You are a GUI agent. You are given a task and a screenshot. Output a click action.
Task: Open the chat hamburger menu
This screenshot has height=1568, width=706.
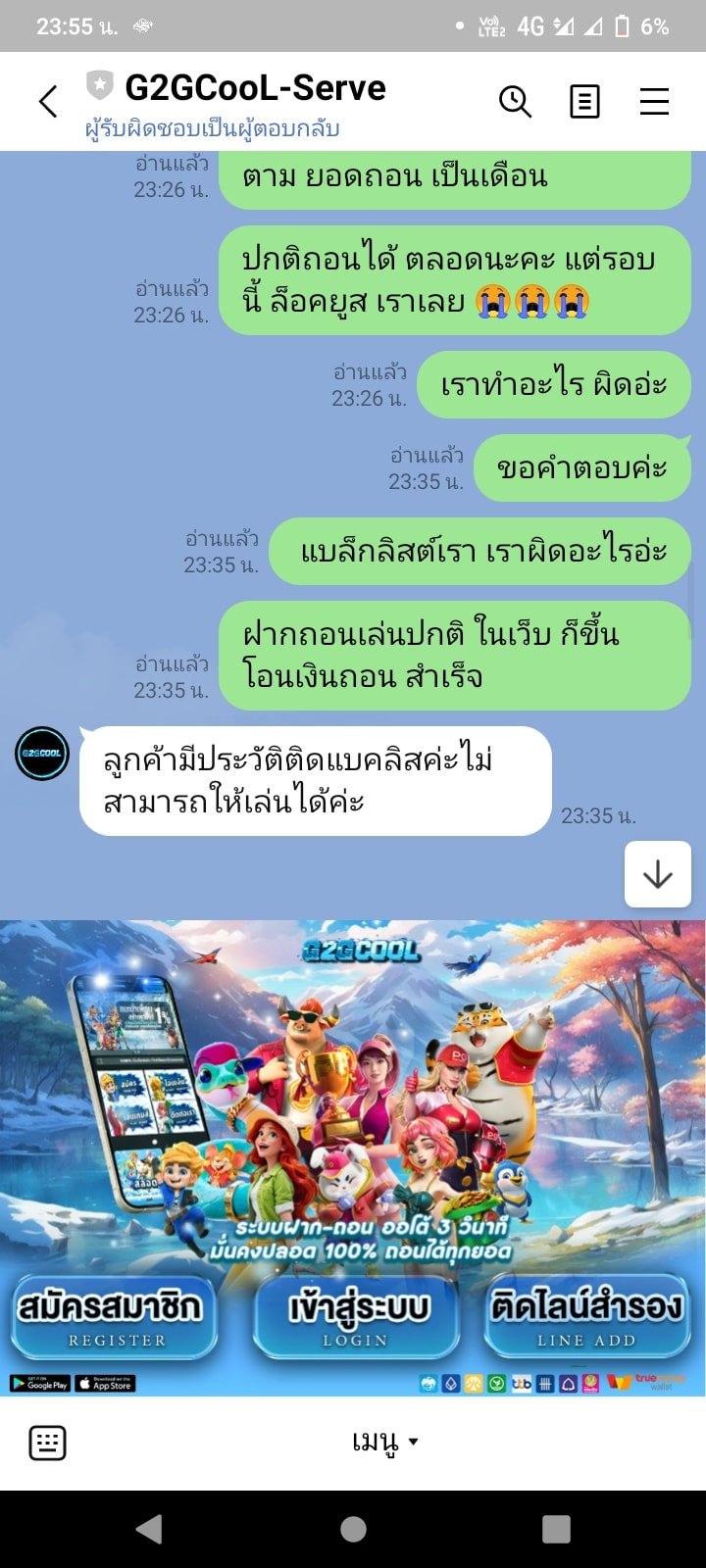(x=654, y=101)
